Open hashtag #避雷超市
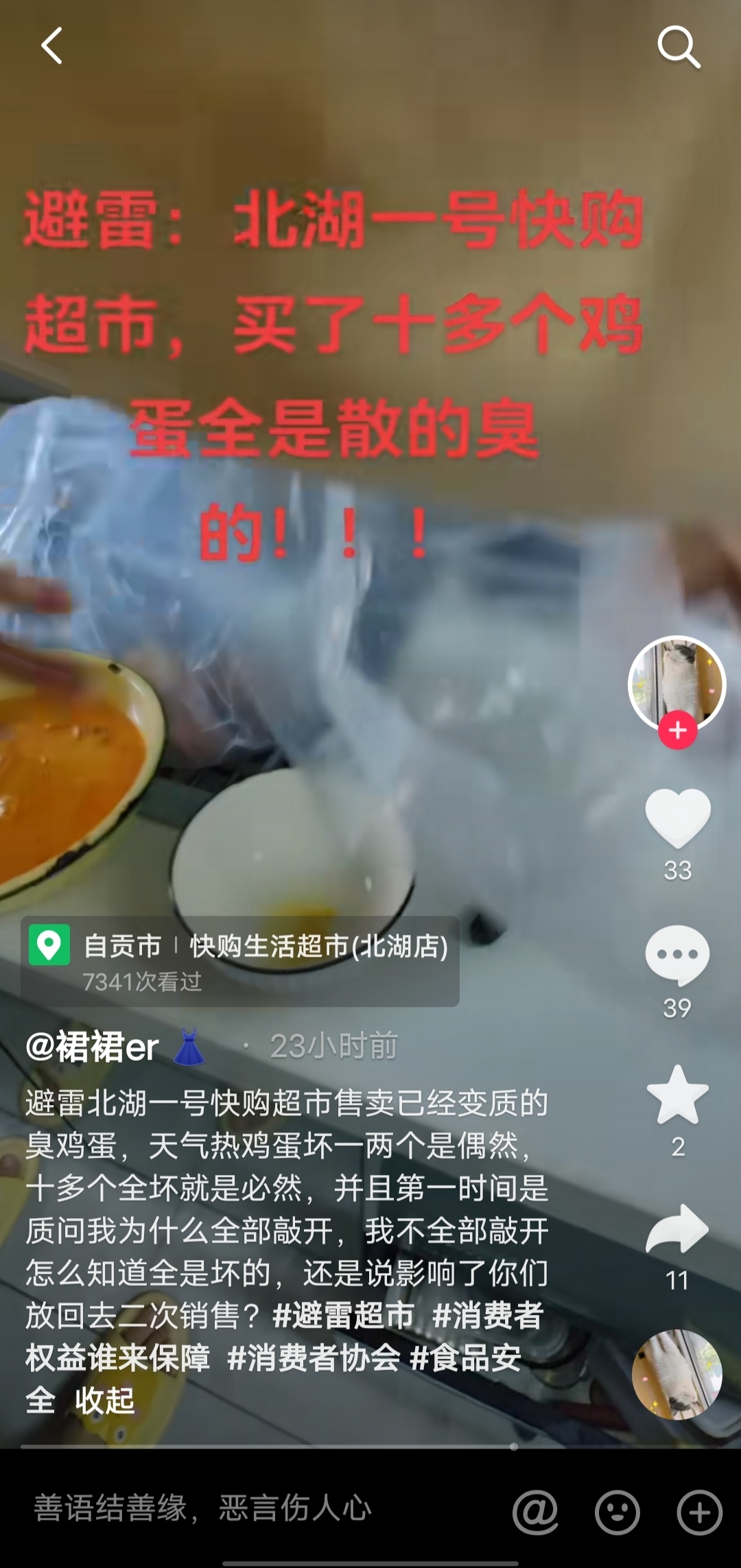Screen dimensions: 741x1568 tap(344, 1315)
